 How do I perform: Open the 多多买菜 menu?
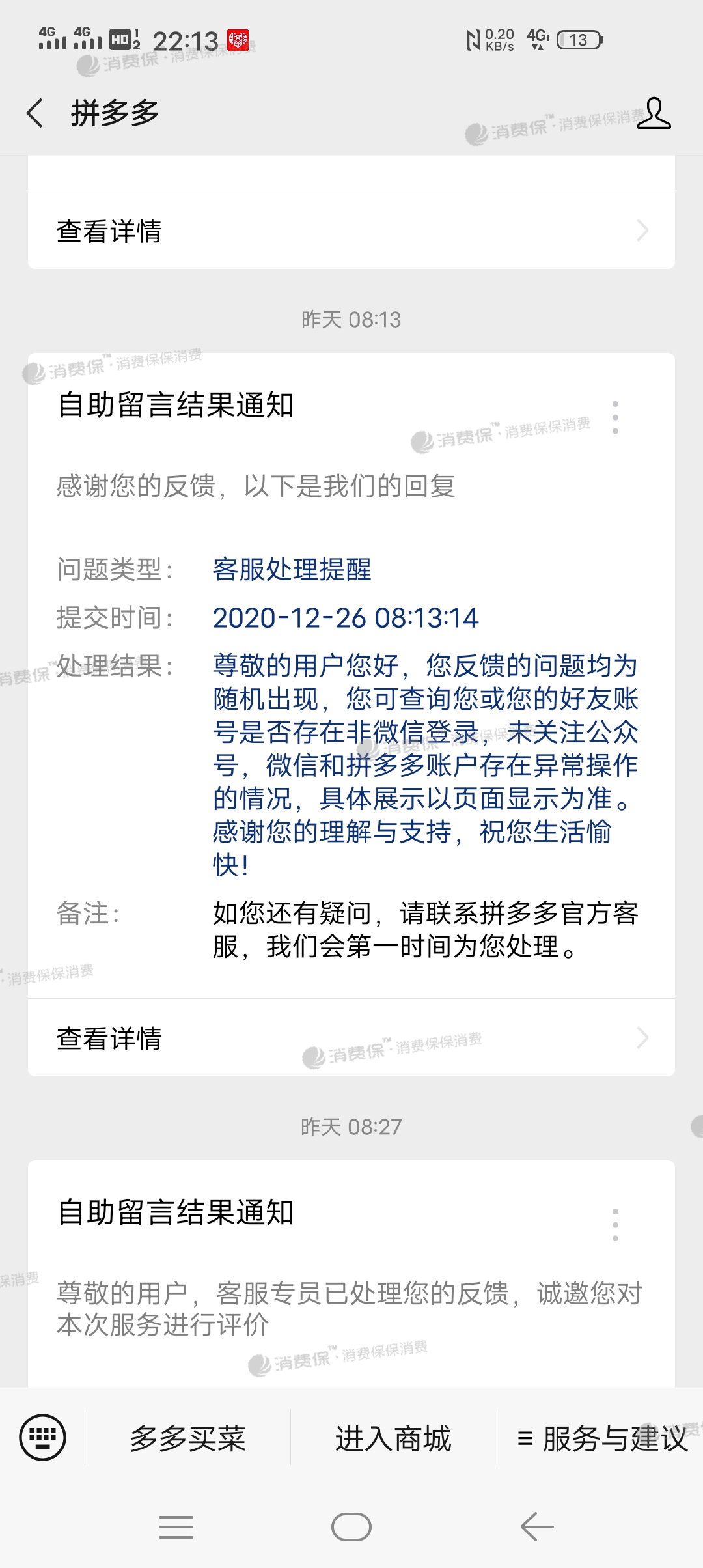[x=187, y=1438]
